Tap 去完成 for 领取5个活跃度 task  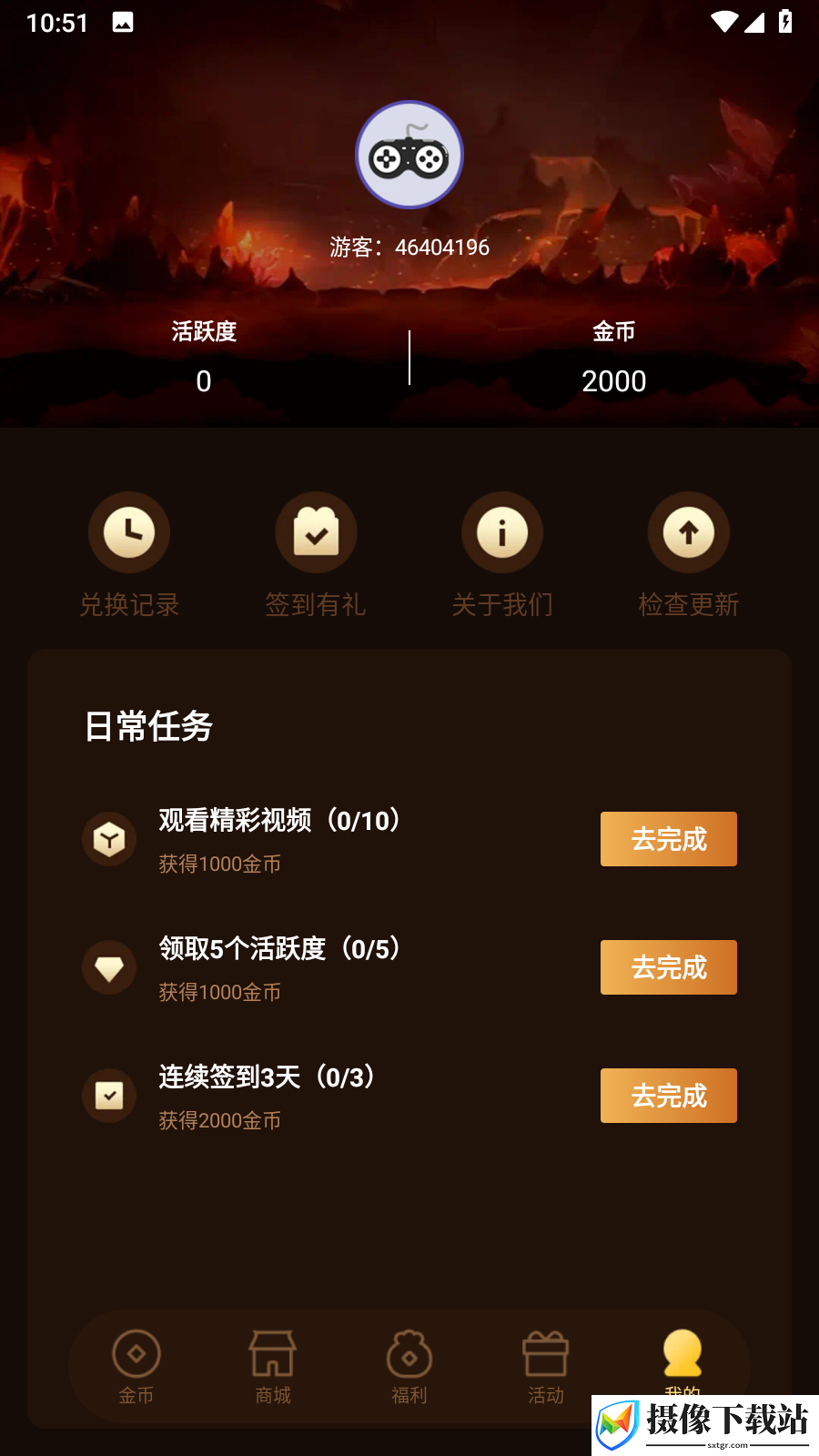[x=669, y=967]
